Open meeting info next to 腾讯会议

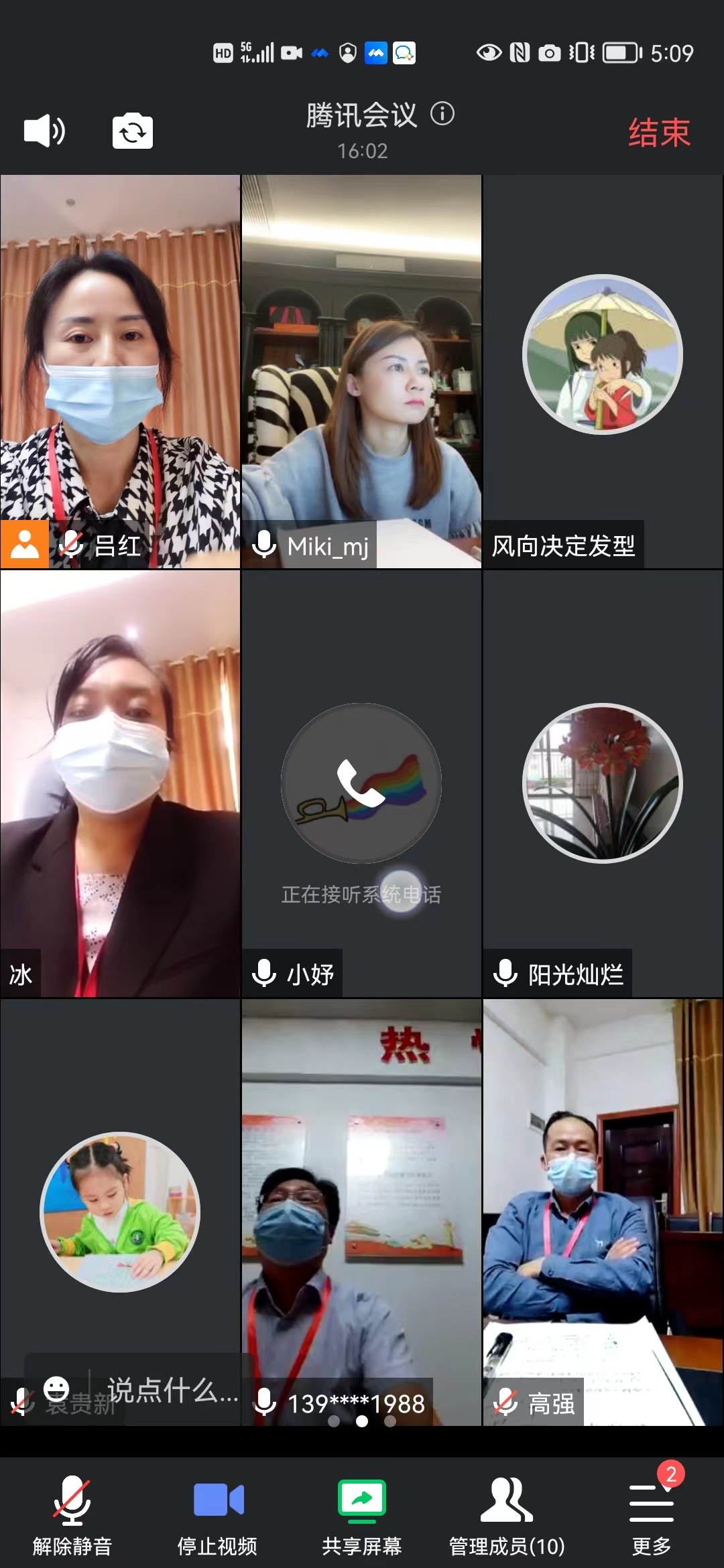(x=442, y=114)
